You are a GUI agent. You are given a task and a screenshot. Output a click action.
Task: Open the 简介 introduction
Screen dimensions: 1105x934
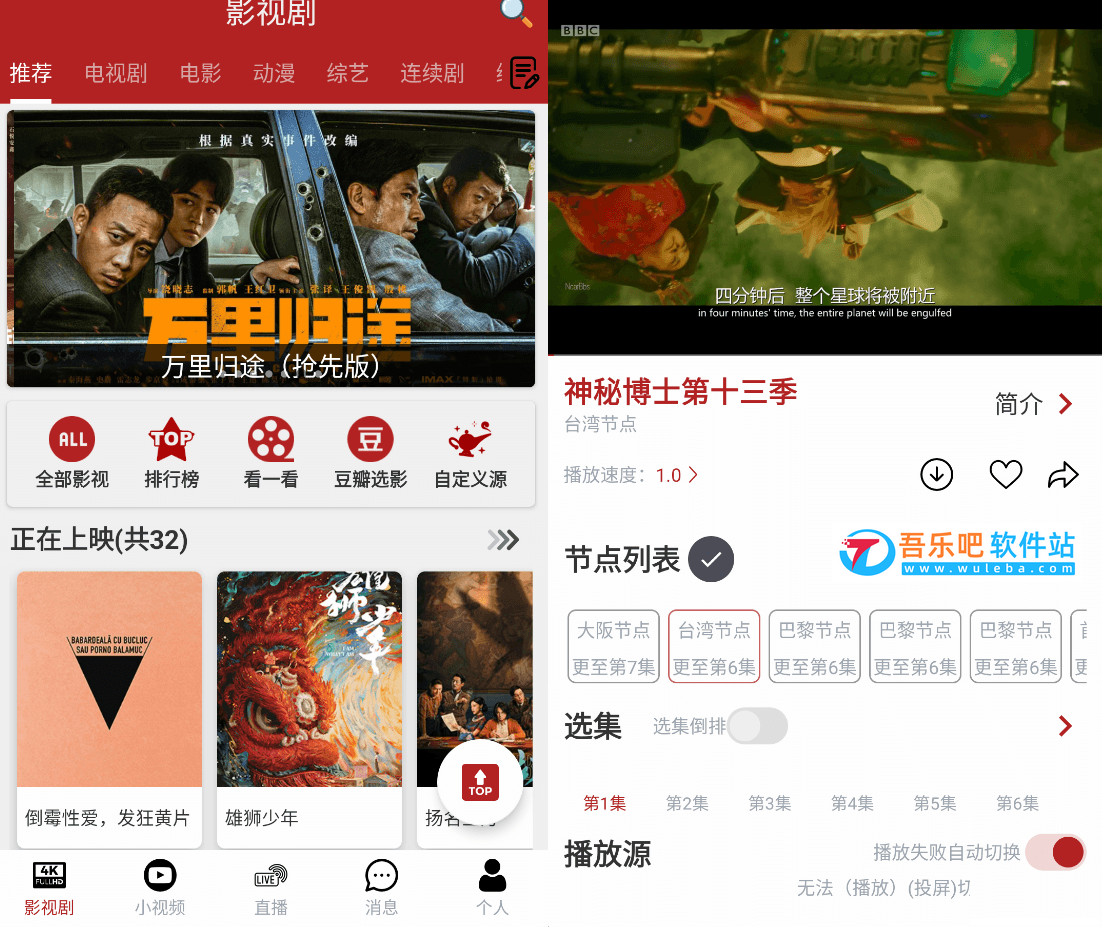point(1034,404)
